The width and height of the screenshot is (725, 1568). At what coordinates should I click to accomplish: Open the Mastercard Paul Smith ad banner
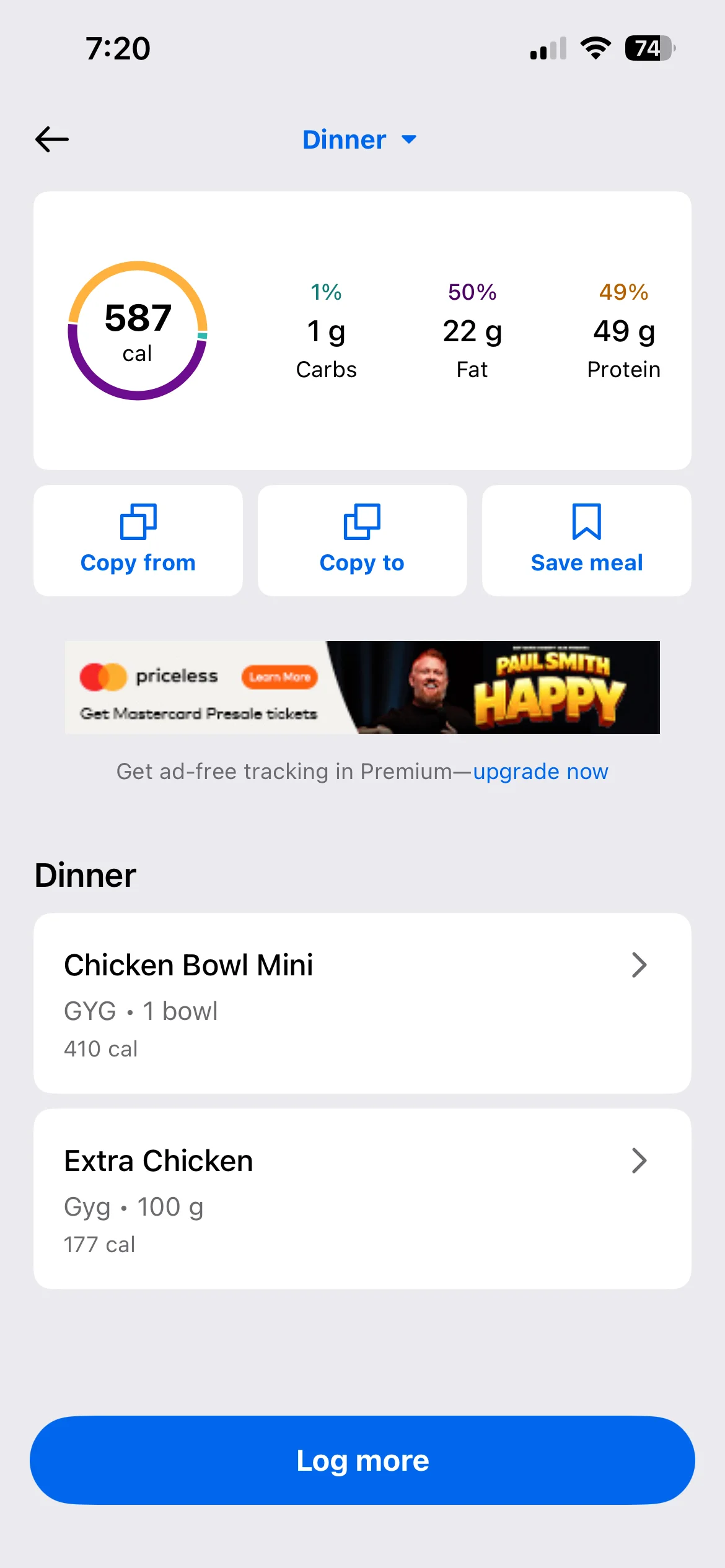pos(362,687)
